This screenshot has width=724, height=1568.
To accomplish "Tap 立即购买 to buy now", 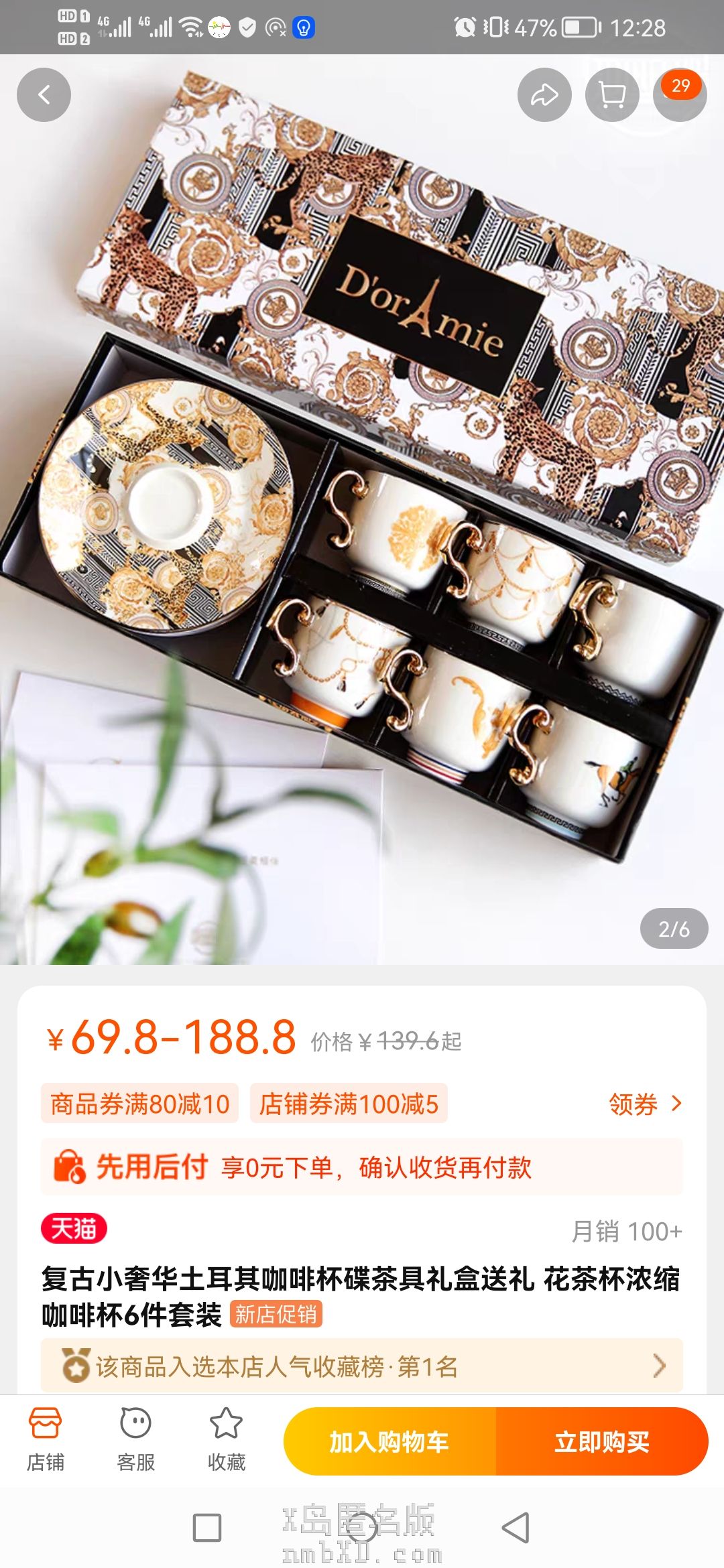I will pos(601,1441).
